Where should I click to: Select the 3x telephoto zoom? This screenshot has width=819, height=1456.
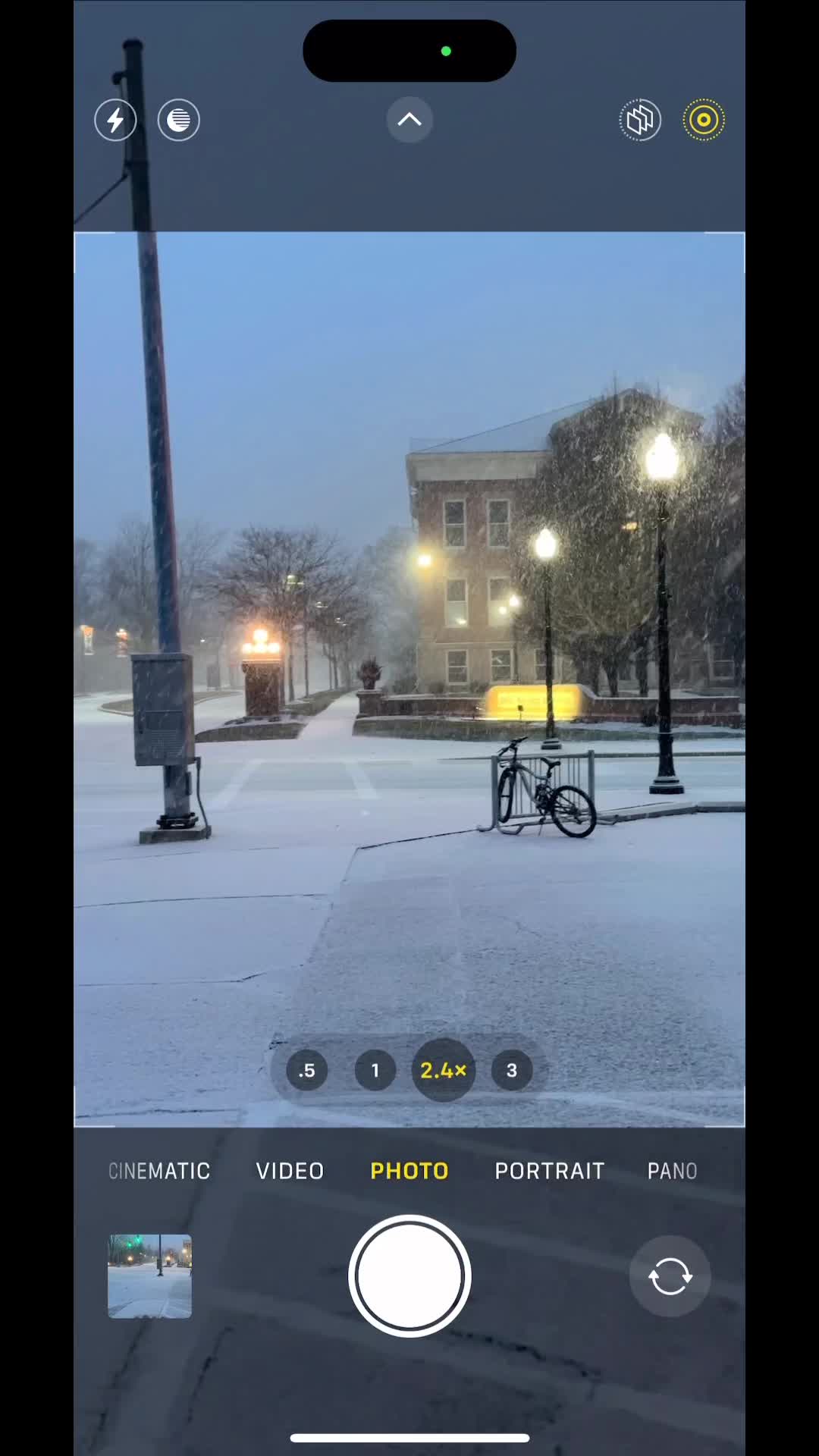[x=512, y=1070]
